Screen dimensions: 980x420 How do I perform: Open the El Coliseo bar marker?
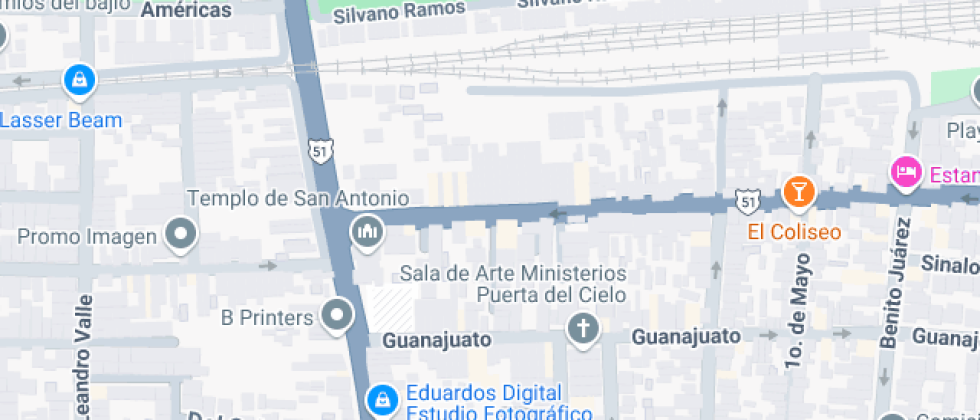tap(798, 191)
